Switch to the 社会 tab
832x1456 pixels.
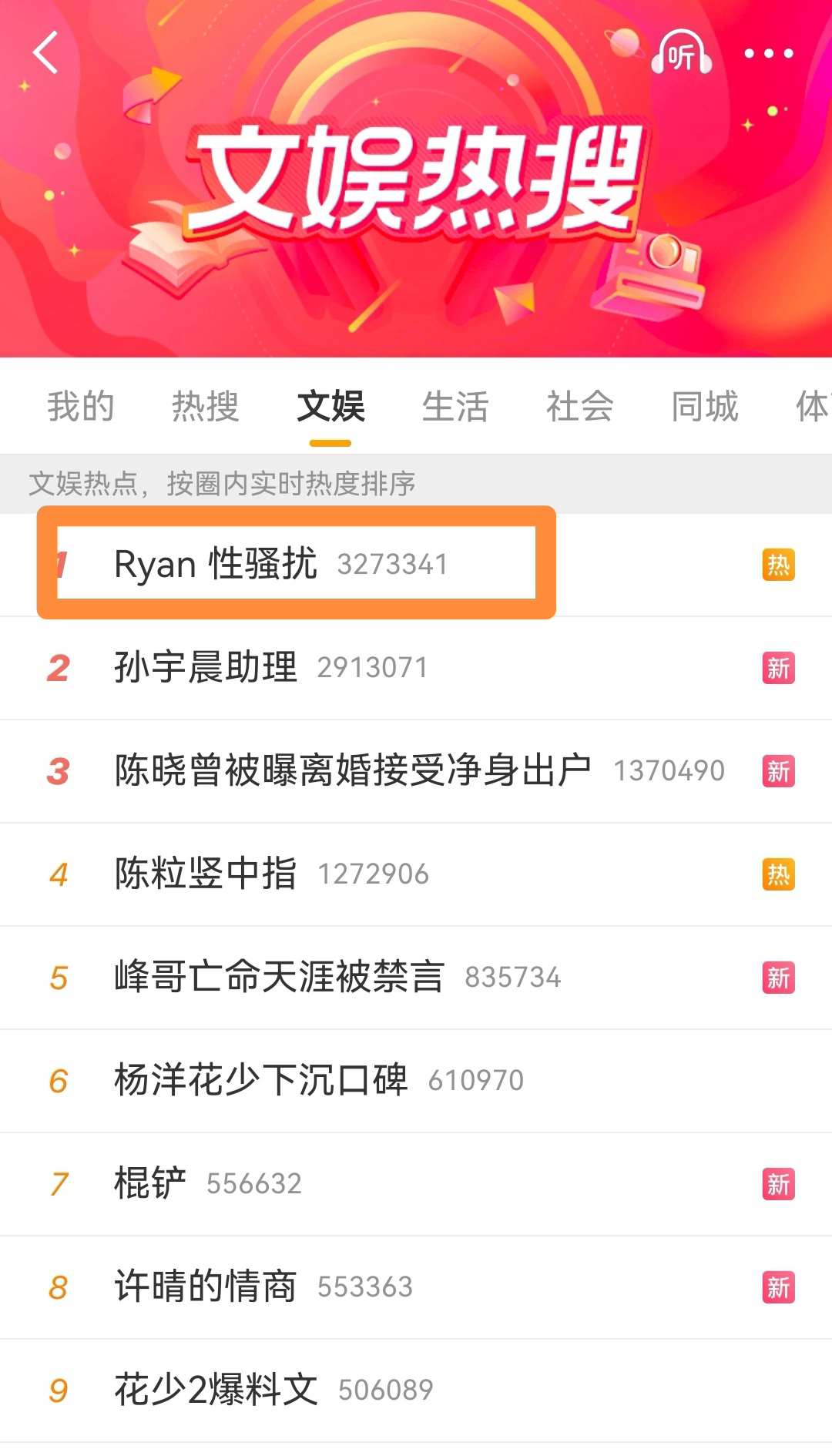pyautogui.click(x=580, y=406)
